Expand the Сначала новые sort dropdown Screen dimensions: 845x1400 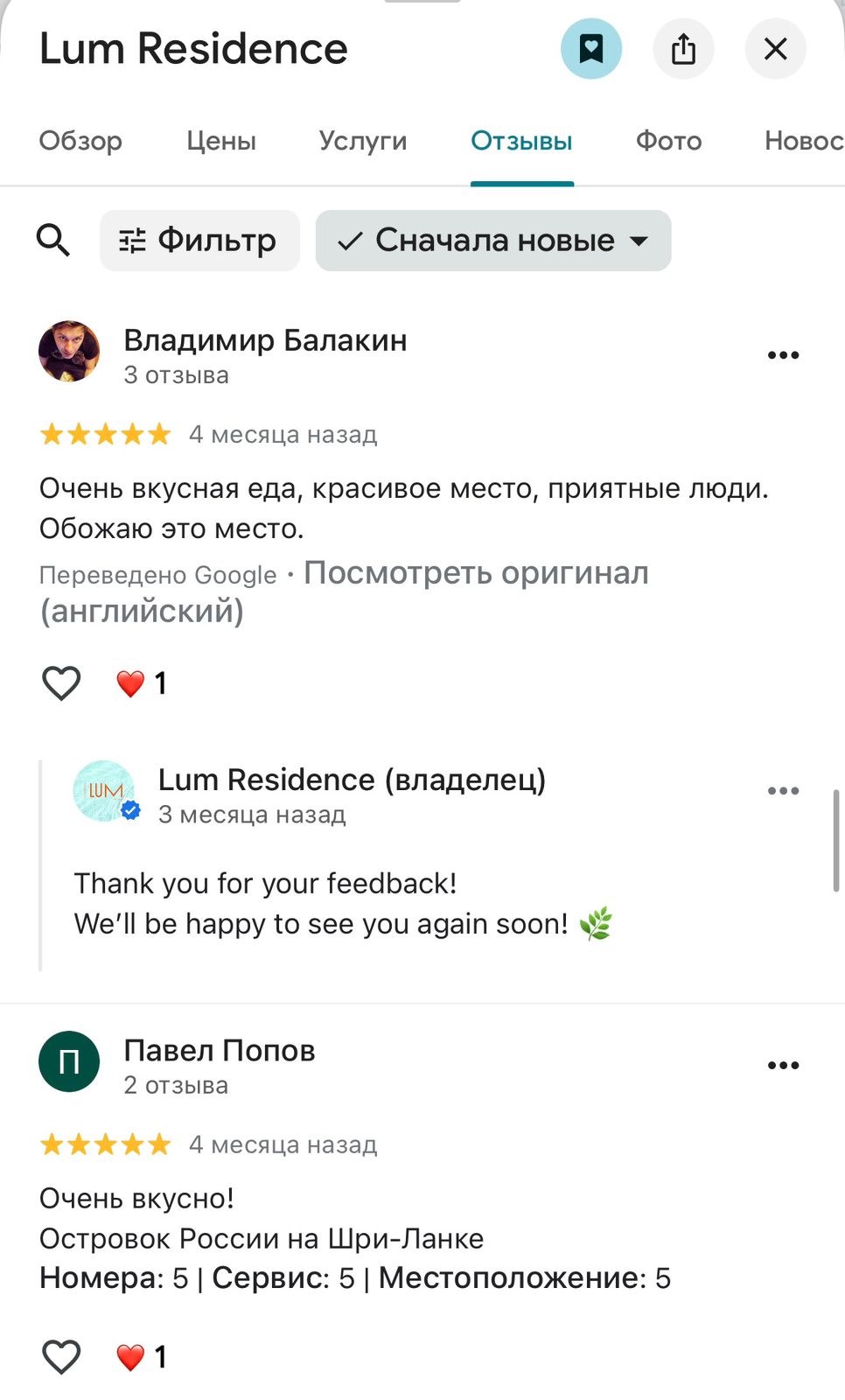[x=493, y=240]
